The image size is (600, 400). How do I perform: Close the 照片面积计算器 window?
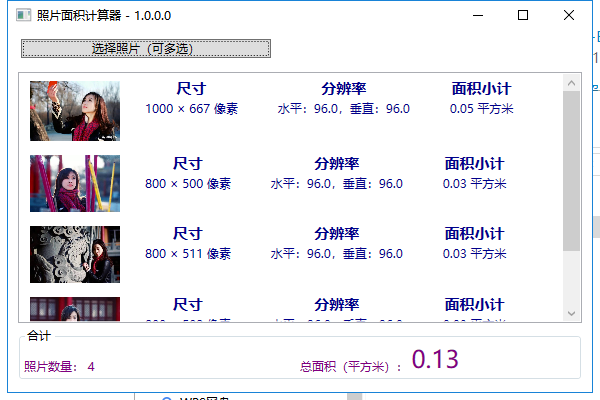click(x=569, y=15)
